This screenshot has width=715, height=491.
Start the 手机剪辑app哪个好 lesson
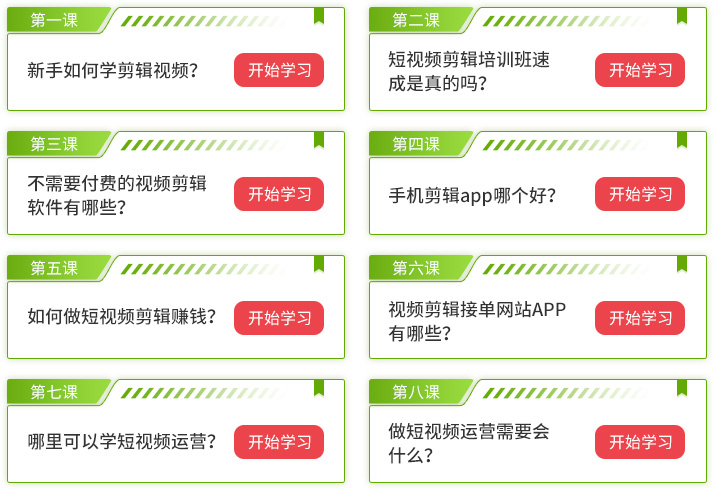640,194
